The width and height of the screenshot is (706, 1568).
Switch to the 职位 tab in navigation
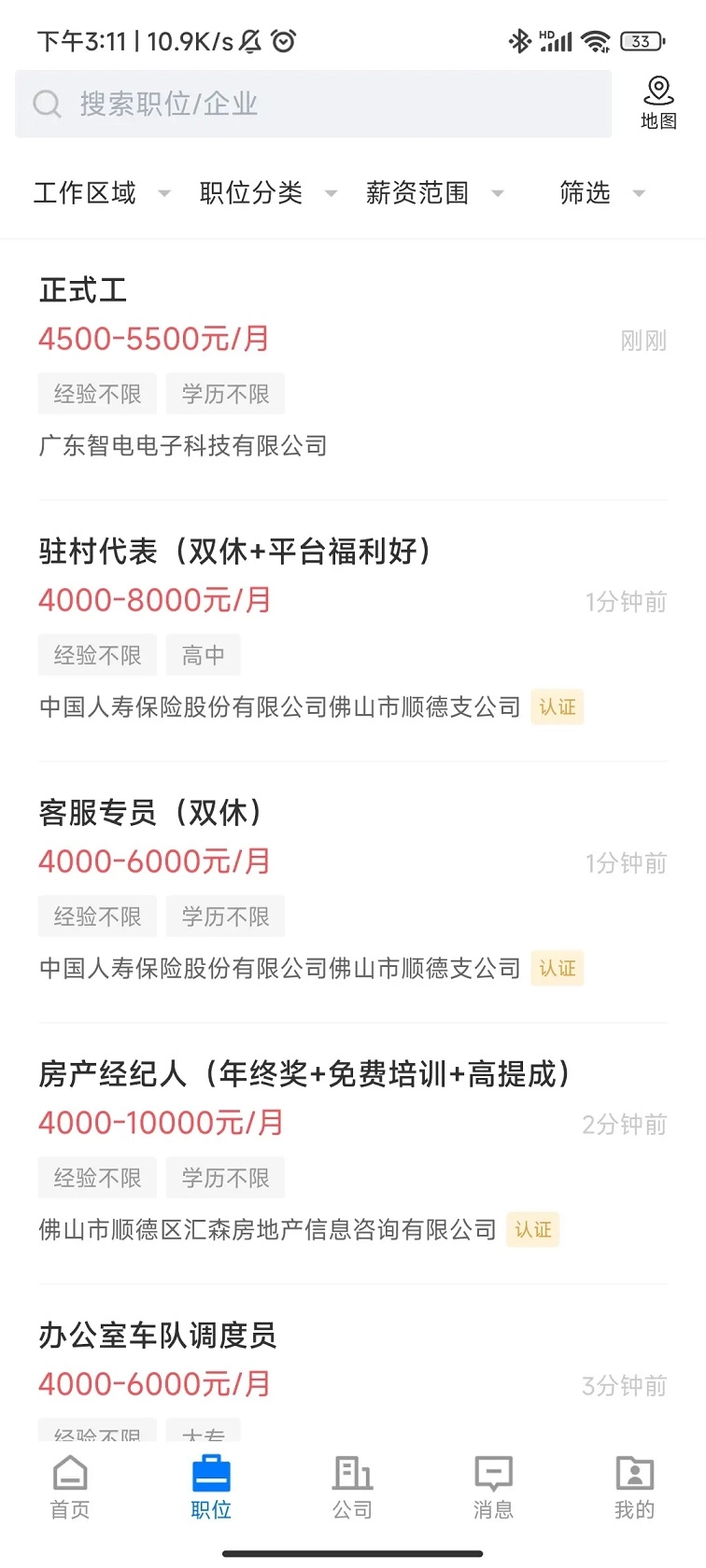210,1484
